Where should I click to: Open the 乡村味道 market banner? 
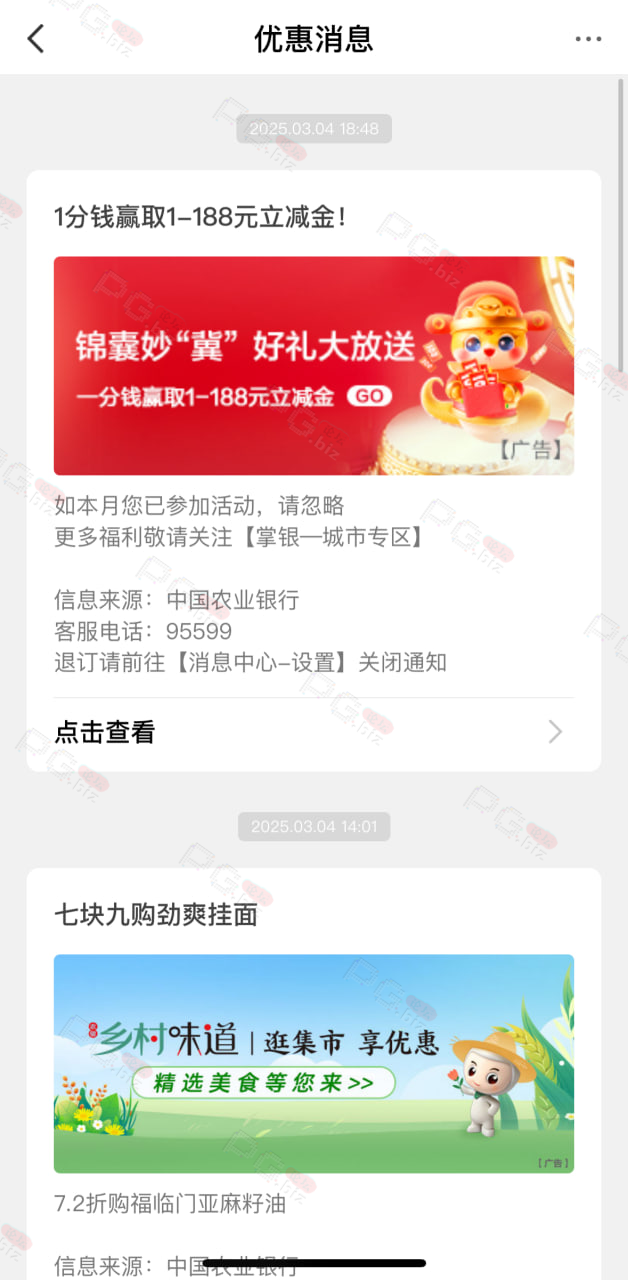(x=314, y=1063)
